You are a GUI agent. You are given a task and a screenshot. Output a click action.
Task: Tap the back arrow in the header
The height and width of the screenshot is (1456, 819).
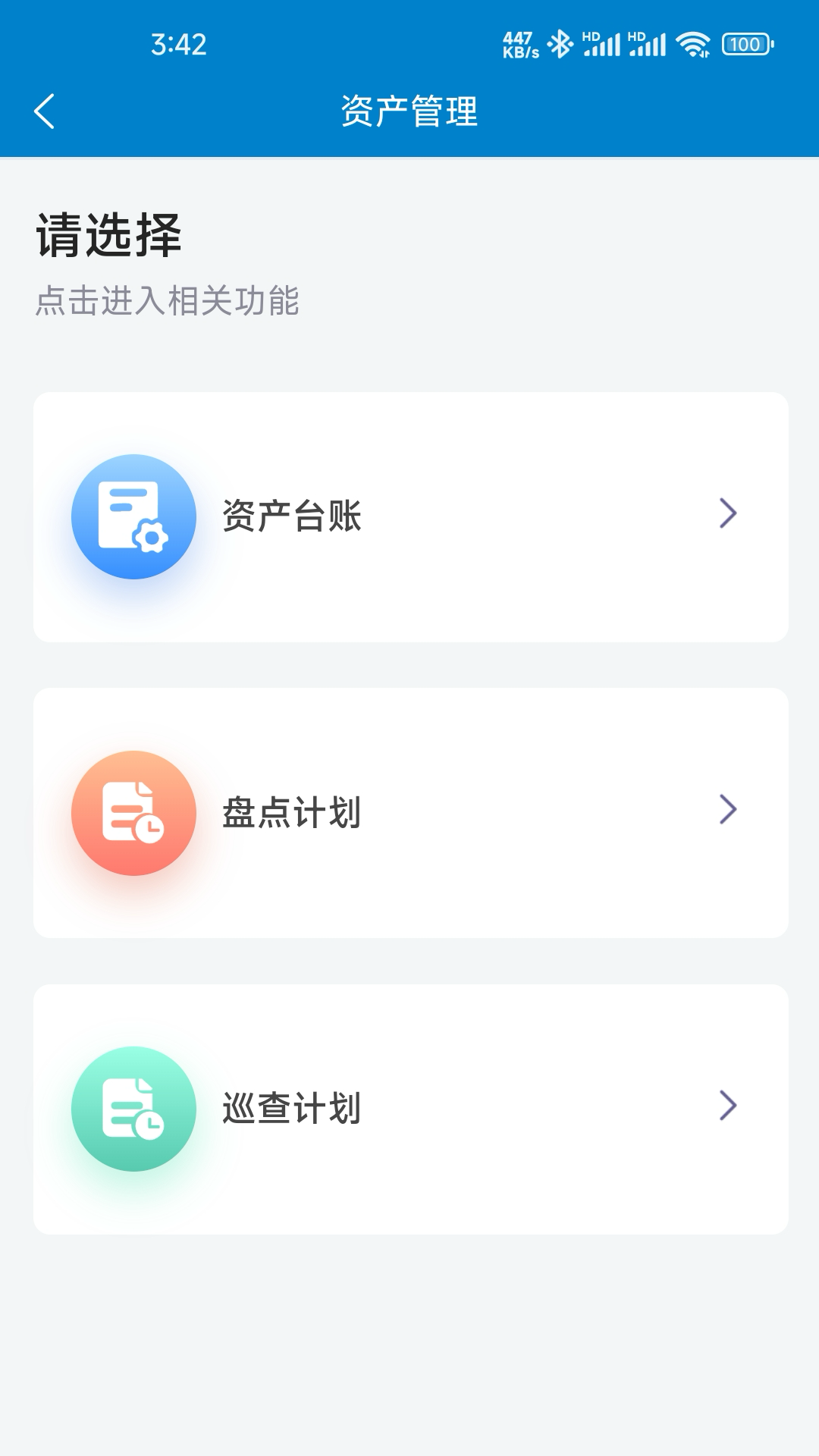[x=43, y=110]
